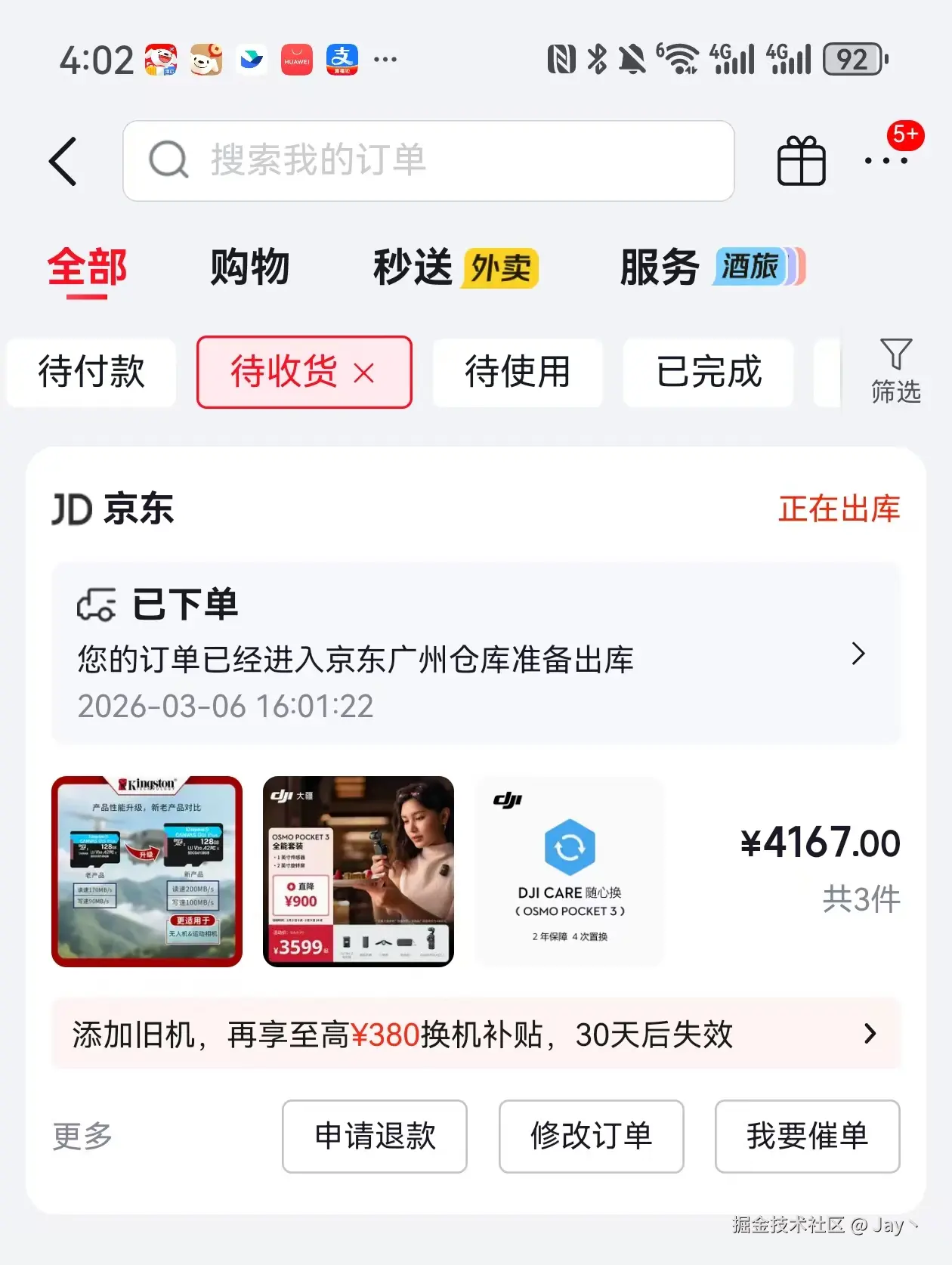The image size is (952, 1265).
Task: Tap the back arrow to leave orders
Action: point(63,160)
